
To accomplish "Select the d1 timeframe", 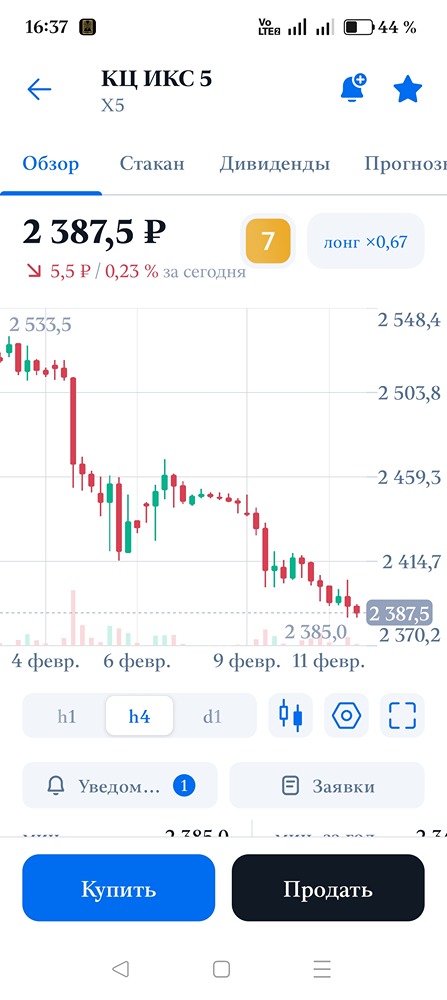I will click(212, 716).
